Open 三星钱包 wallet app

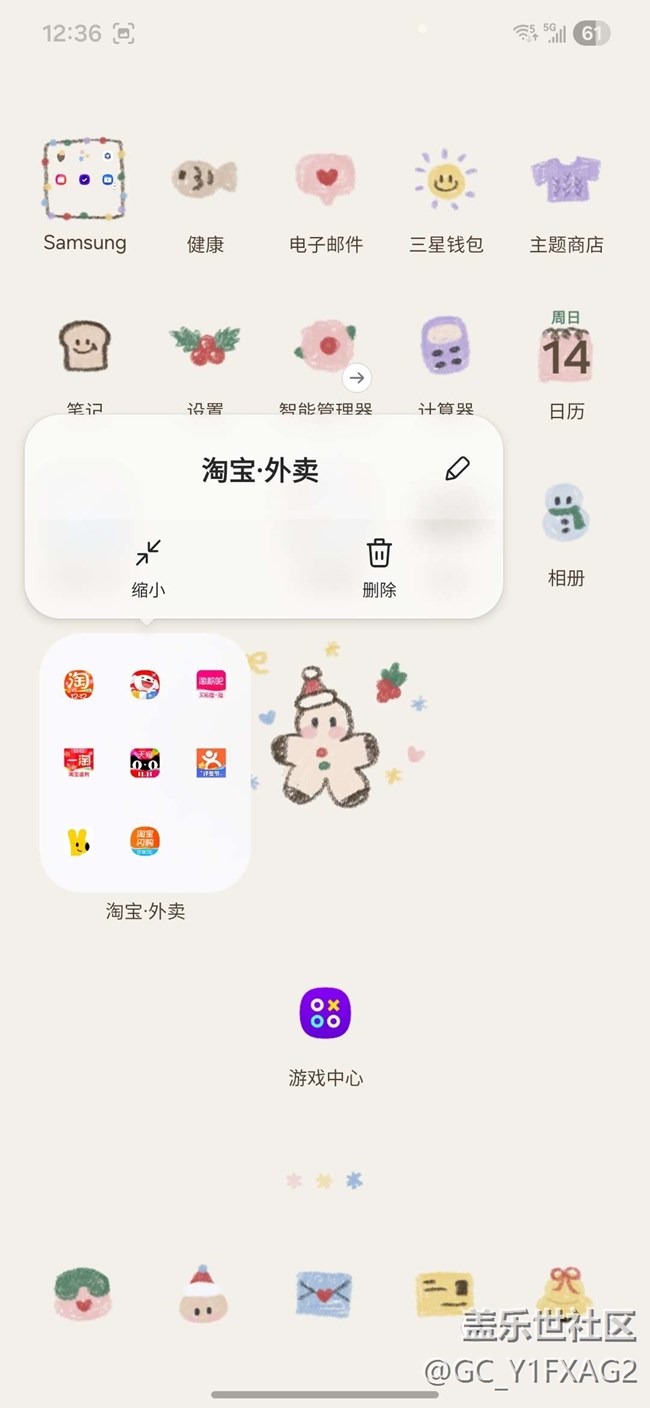[x=445, y=181]
